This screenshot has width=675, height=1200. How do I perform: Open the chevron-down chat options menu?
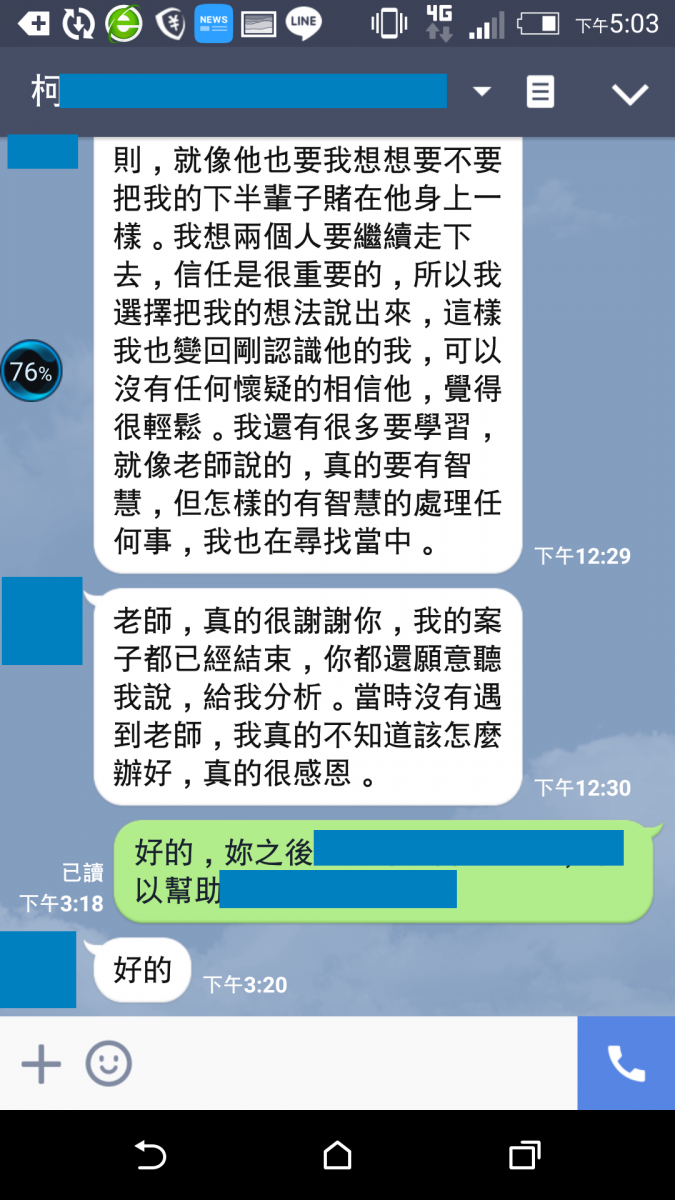click(x=630, y=94)
